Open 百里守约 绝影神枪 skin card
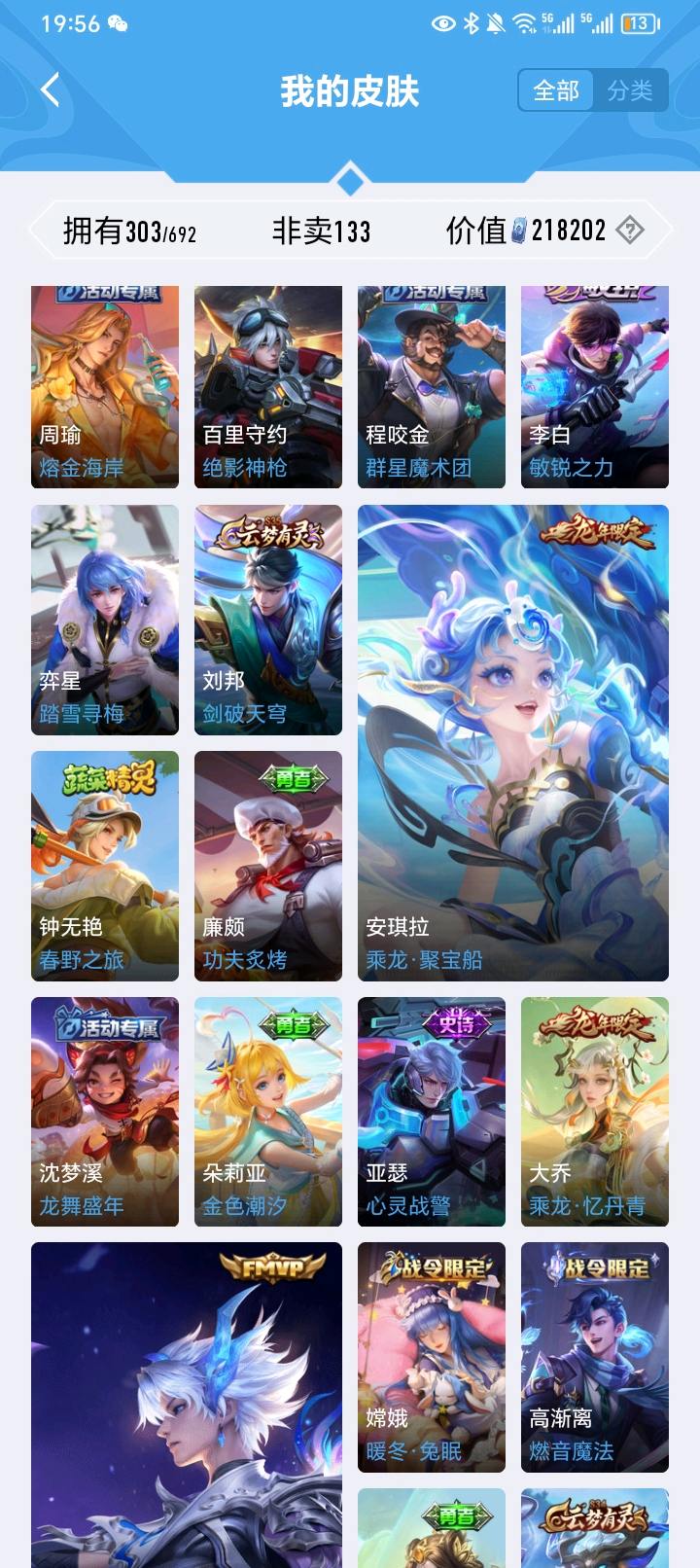This screenshot has height=1568, width=700. coord(268,387)
